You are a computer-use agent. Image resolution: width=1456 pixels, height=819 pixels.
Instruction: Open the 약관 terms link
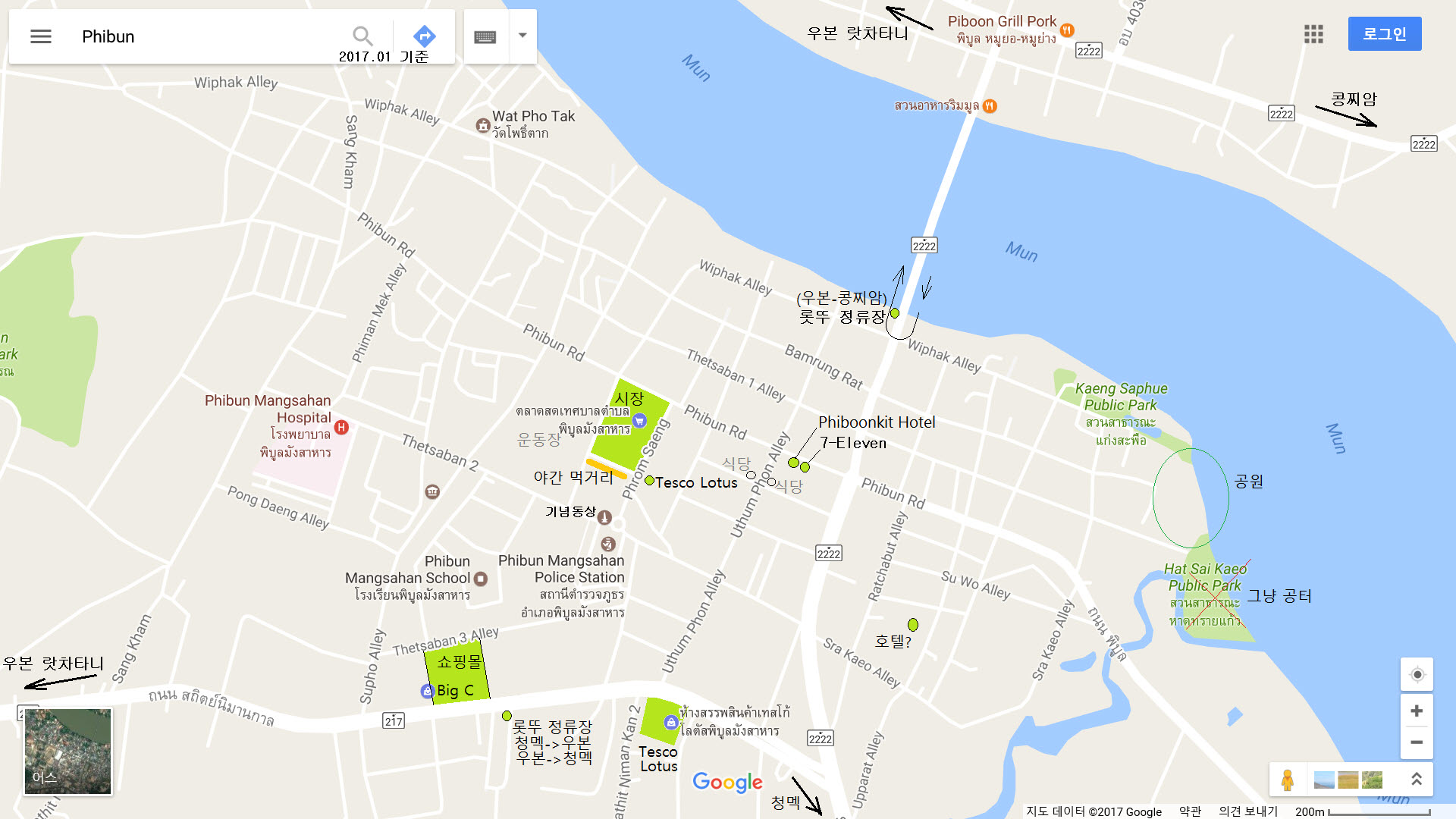click(1190, 811)
